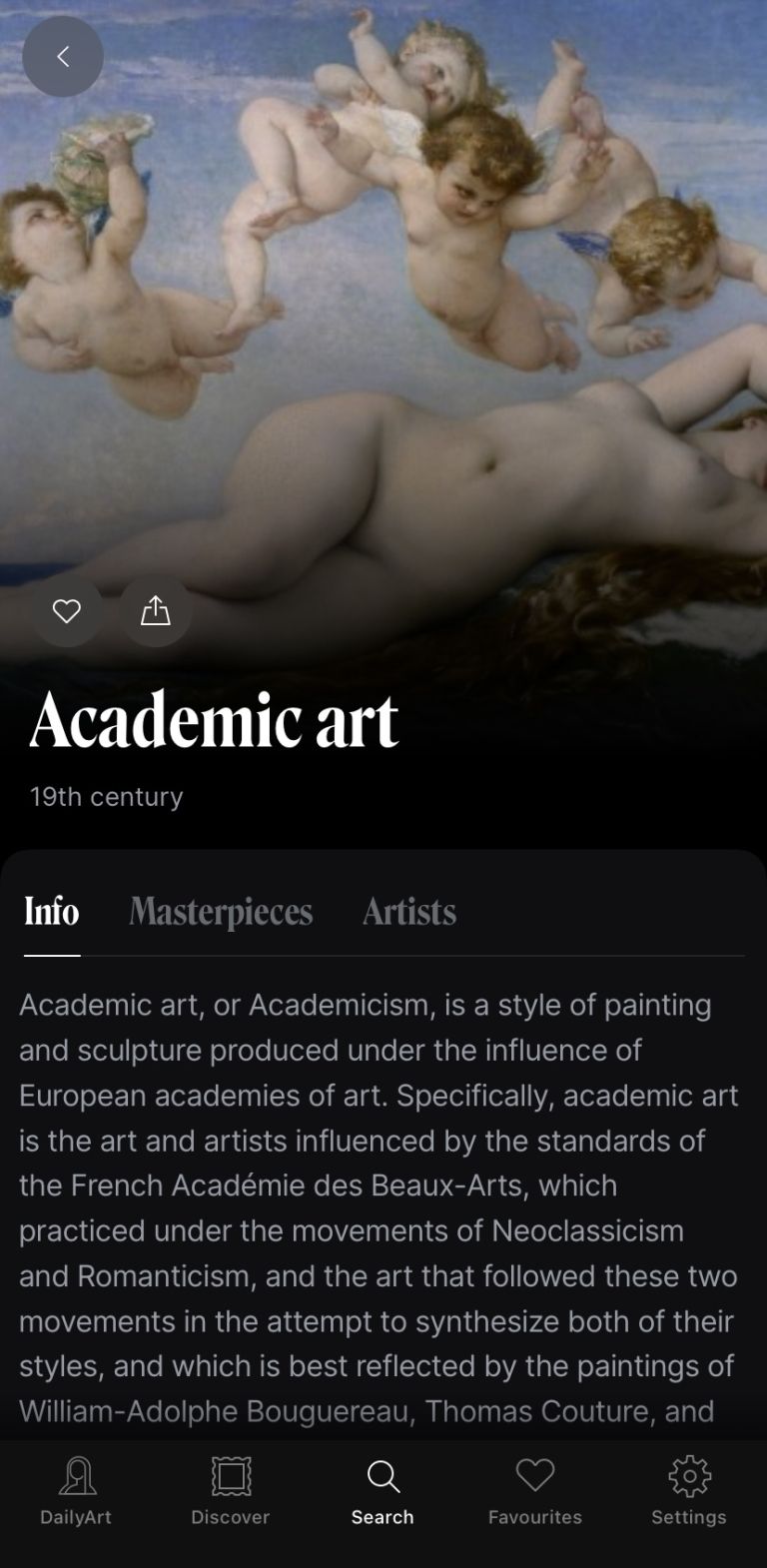The width and height of the screenshot is (767, 1568).
Task: Switch to the Masterpieces tab
Action: [221, 911]
